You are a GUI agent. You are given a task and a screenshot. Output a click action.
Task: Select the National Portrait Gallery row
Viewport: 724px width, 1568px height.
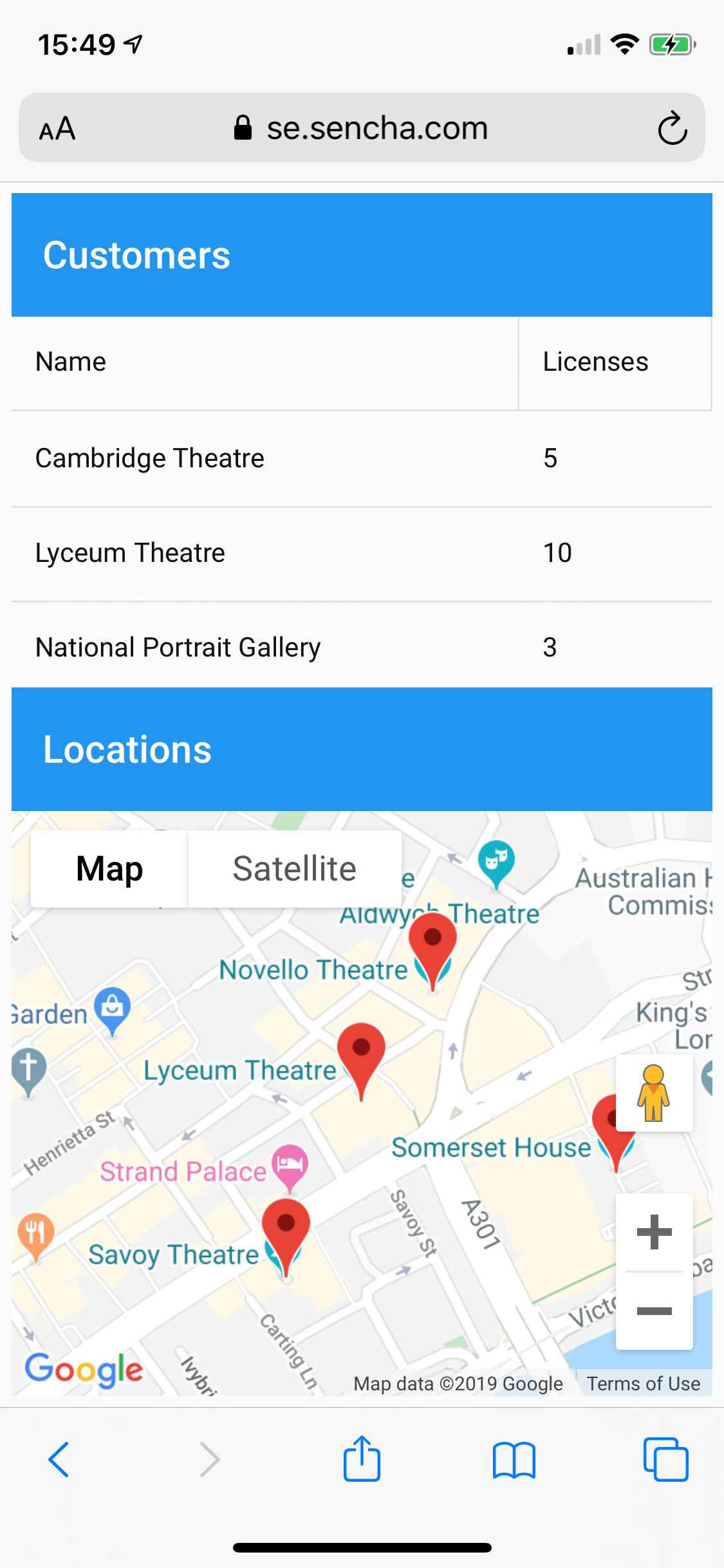click(x=362, y=646)
